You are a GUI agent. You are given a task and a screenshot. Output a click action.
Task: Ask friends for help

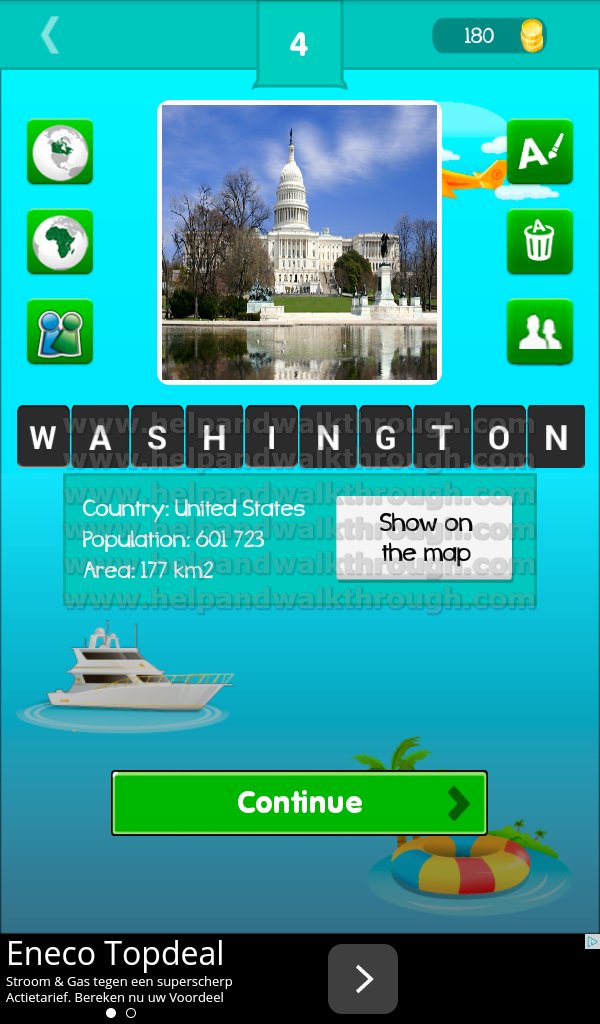[x=540, y=332]
